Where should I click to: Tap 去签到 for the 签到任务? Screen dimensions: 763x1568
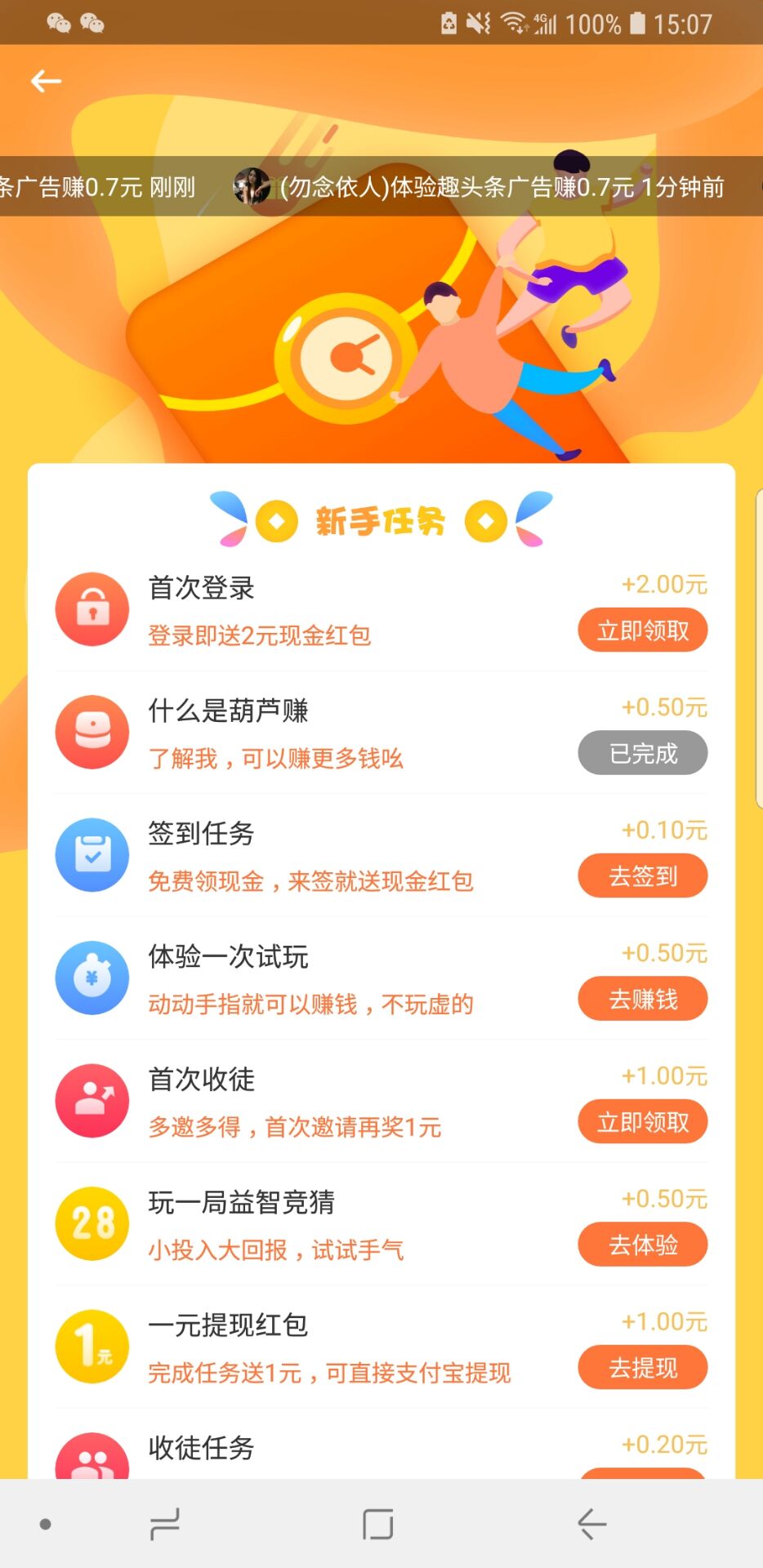tap(642, 876)
